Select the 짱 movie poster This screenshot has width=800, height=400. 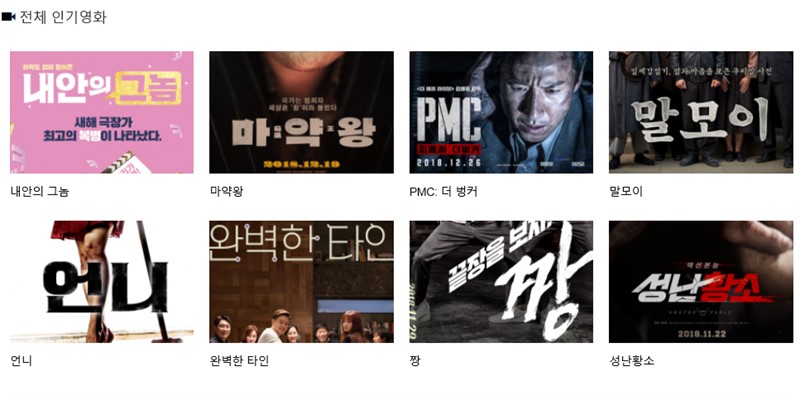501,282
